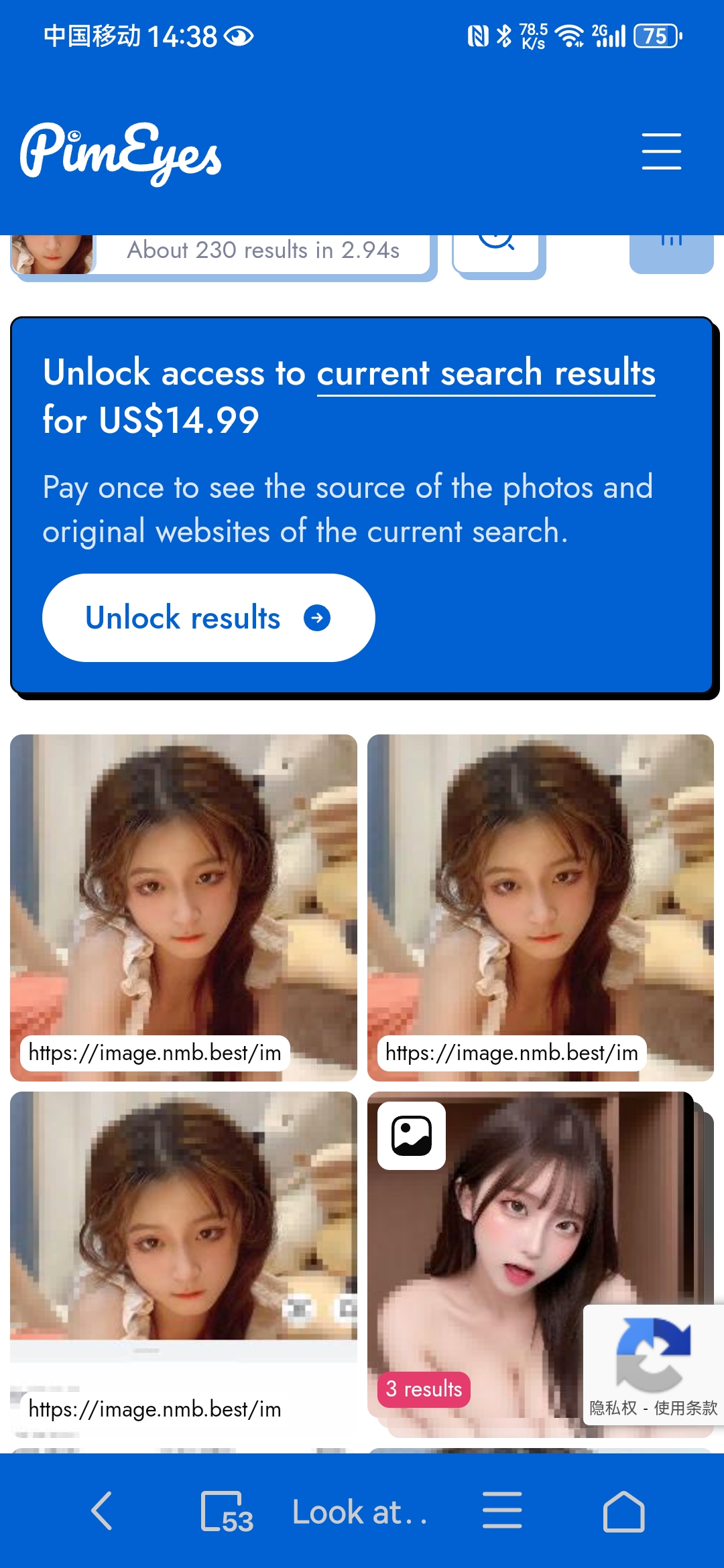Open the browser menu in bottom toolbar
Image resolution: width=724 pixels, height=1568 pixels.
pos(502,1511)
